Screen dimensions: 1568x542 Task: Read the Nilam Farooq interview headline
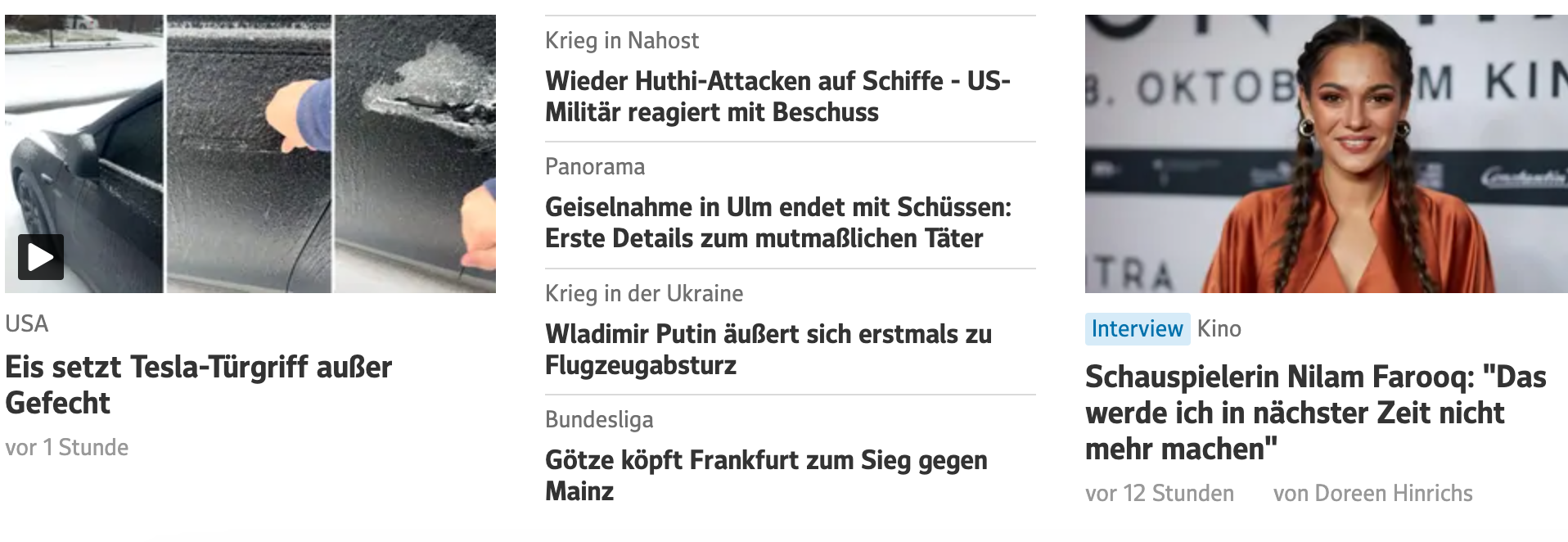[1315, 413]
